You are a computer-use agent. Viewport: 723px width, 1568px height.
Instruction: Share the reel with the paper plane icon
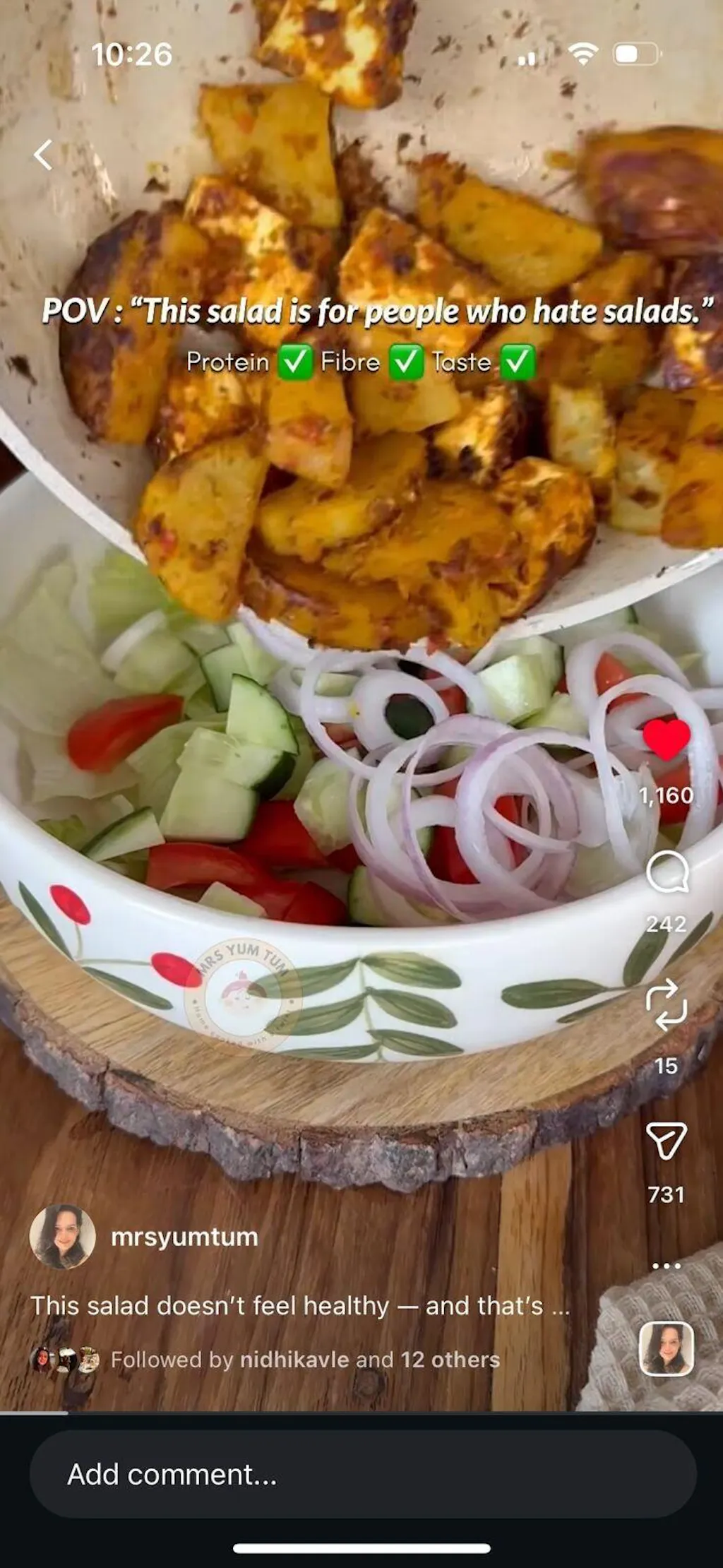[x=667, y=1140]
